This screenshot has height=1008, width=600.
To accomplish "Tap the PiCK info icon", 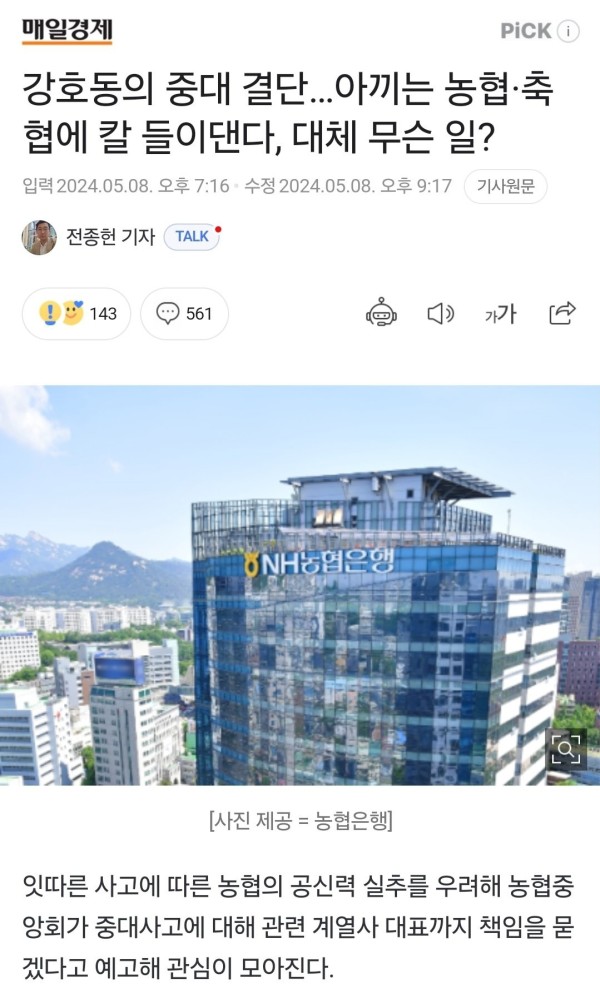I will pyautogui.click(x=568, y=31).
